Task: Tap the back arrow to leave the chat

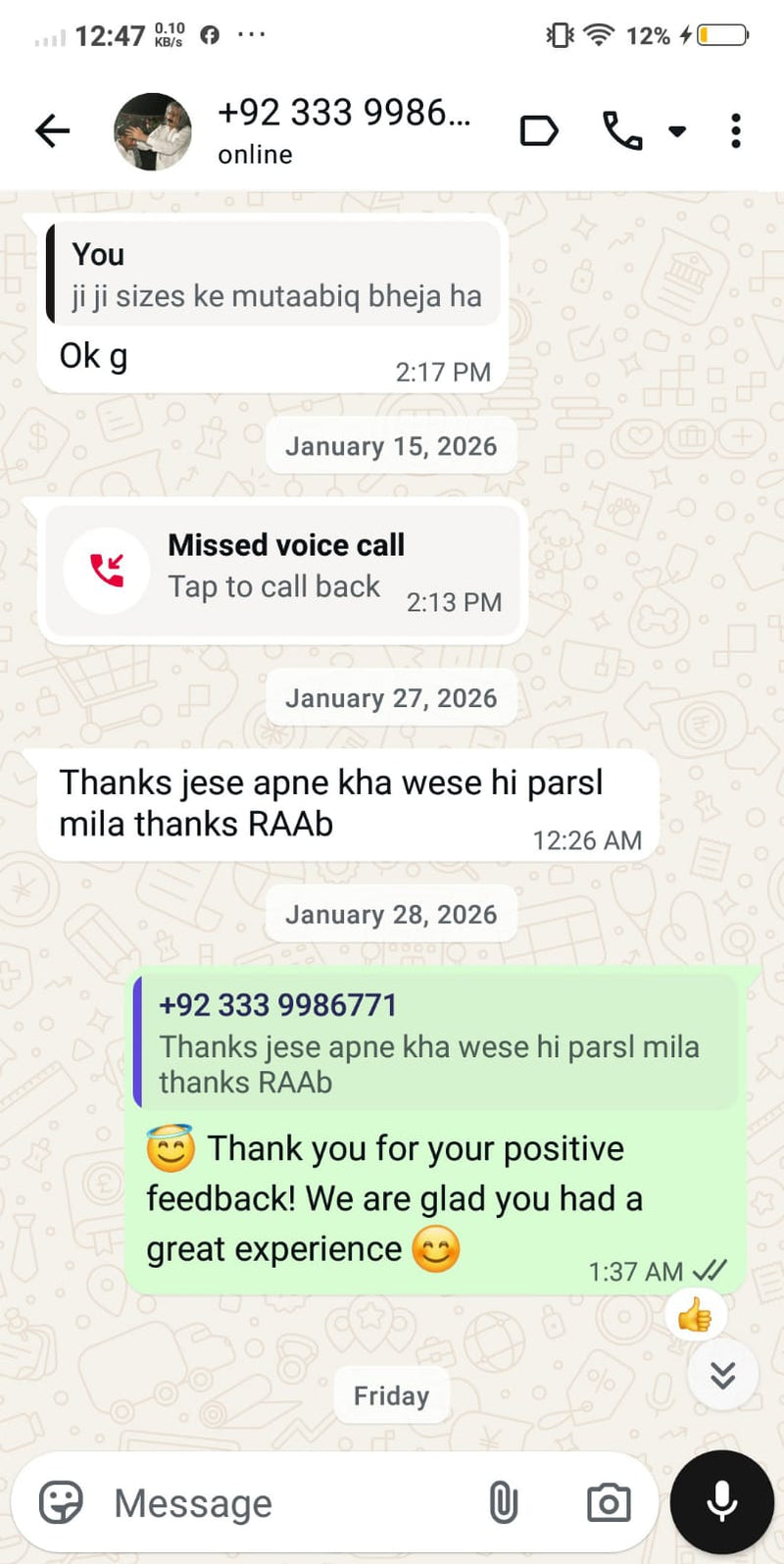Action: pyautogui.click(x=51, y=129)
